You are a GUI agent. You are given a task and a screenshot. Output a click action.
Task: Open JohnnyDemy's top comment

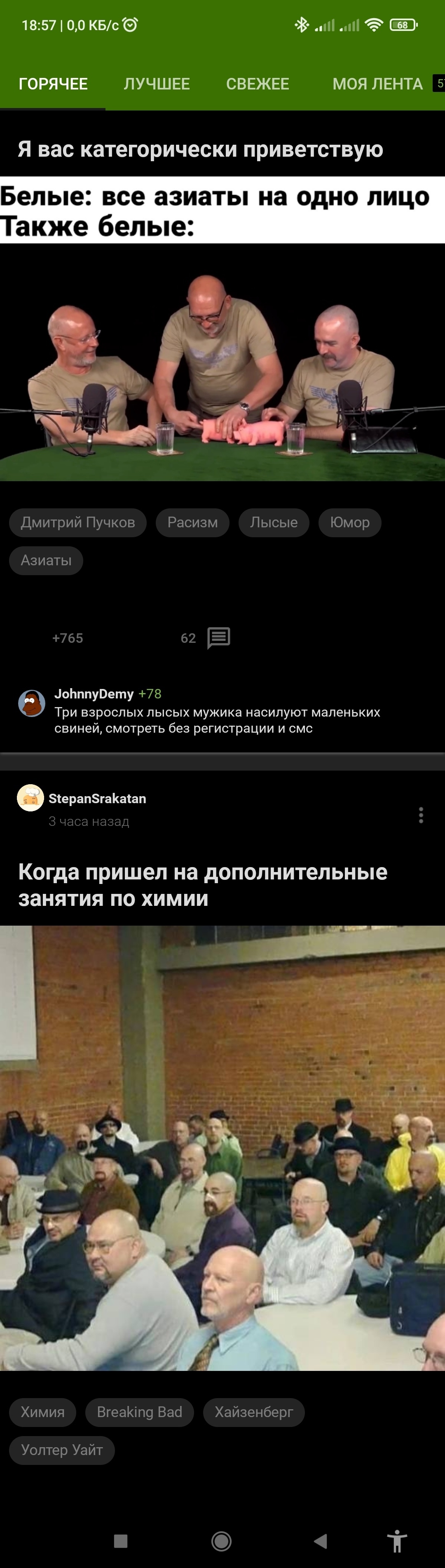[217, 719]
